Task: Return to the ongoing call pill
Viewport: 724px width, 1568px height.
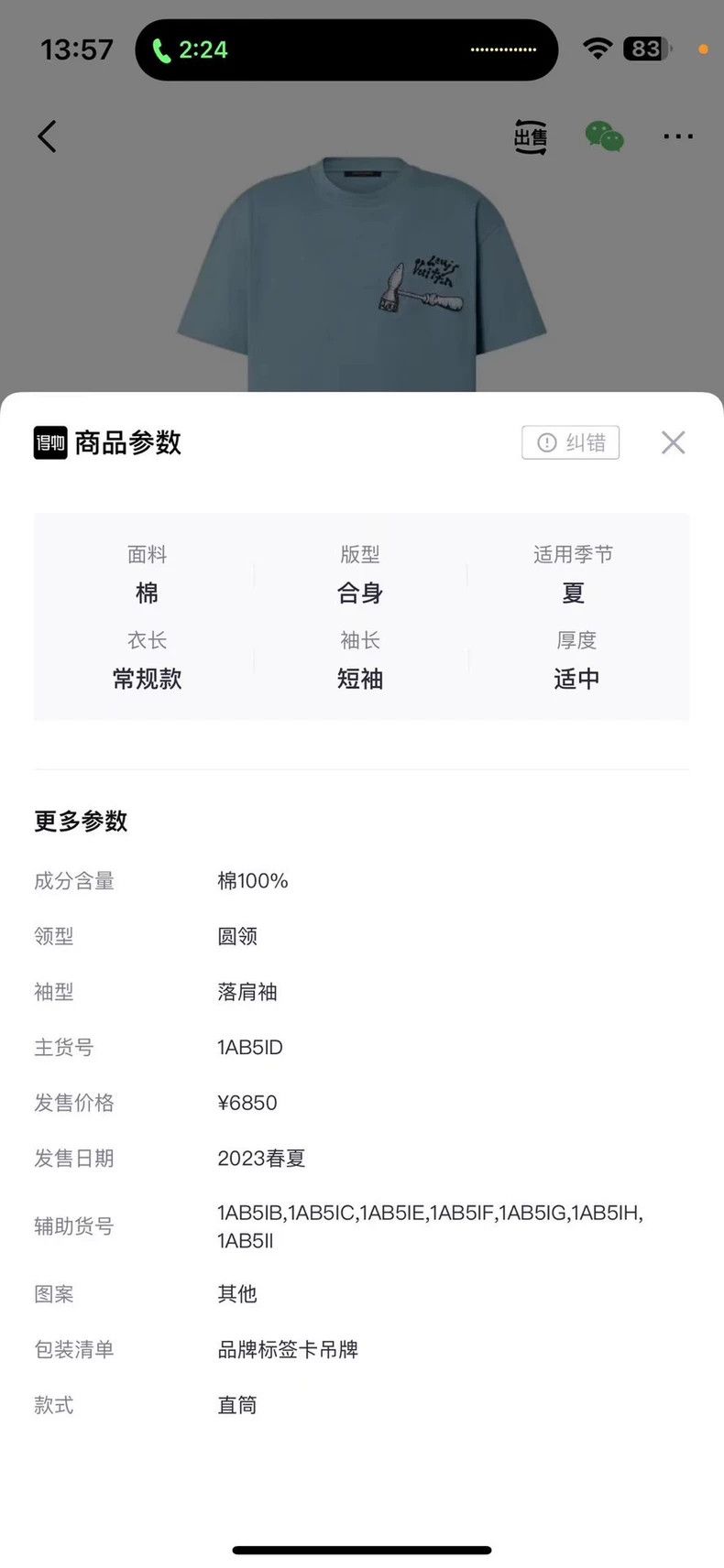Action: [x=346, y=49]
